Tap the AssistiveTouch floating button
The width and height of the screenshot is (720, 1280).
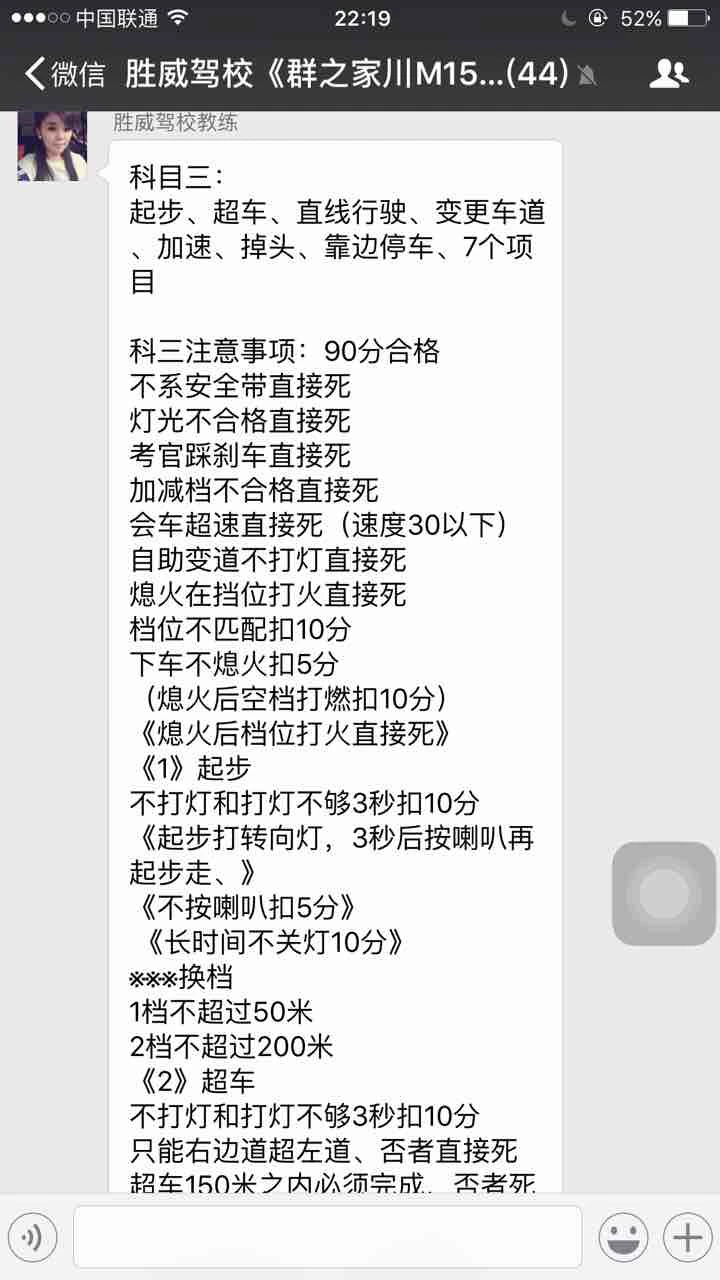coord(664,894)
